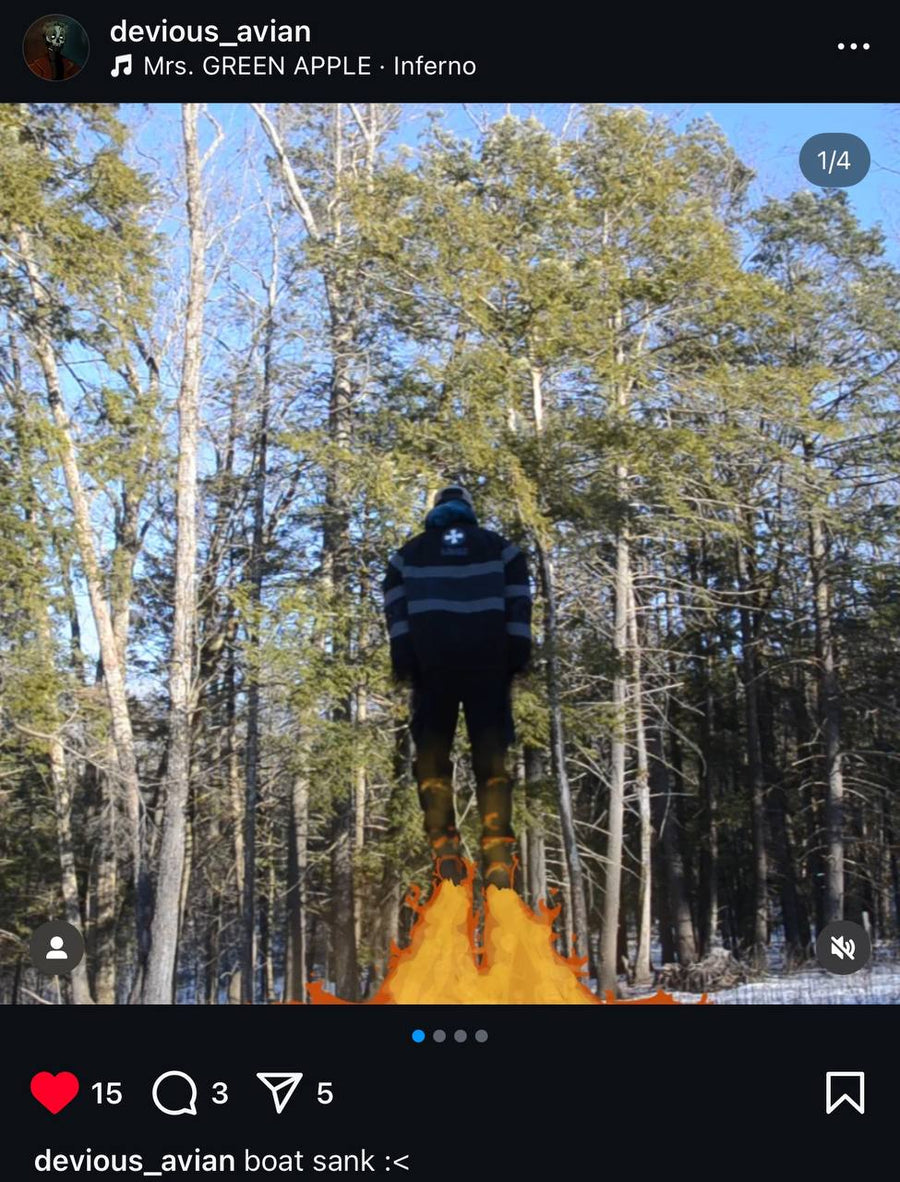The image size is (900, 1182).
Task: Save the post with the bookmark icon
Action: 845,1092
